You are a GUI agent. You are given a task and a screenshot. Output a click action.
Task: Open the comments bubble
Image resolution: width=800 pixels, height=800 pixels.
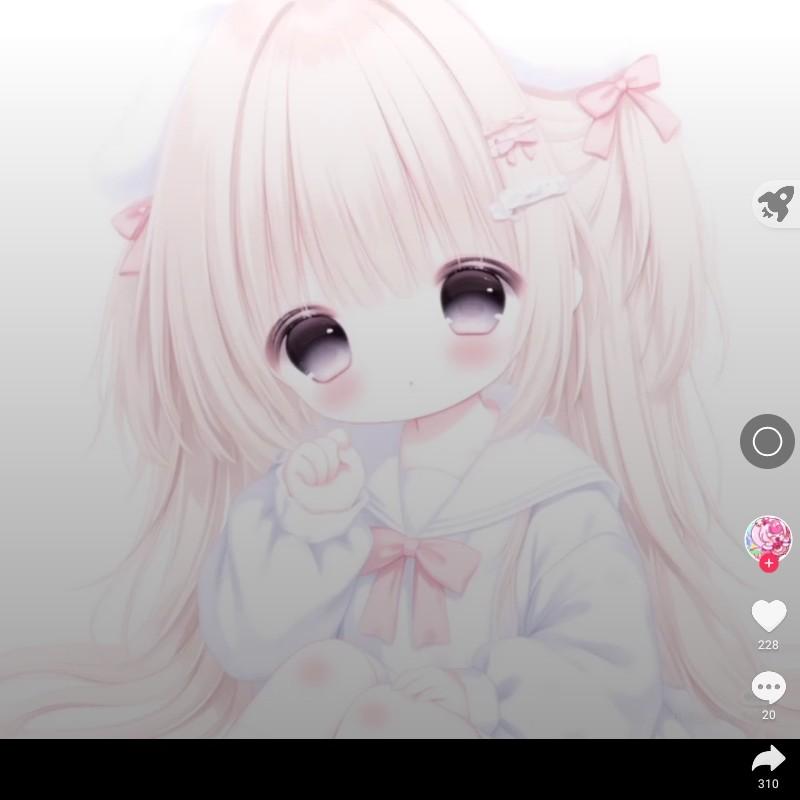coord(768,687)
